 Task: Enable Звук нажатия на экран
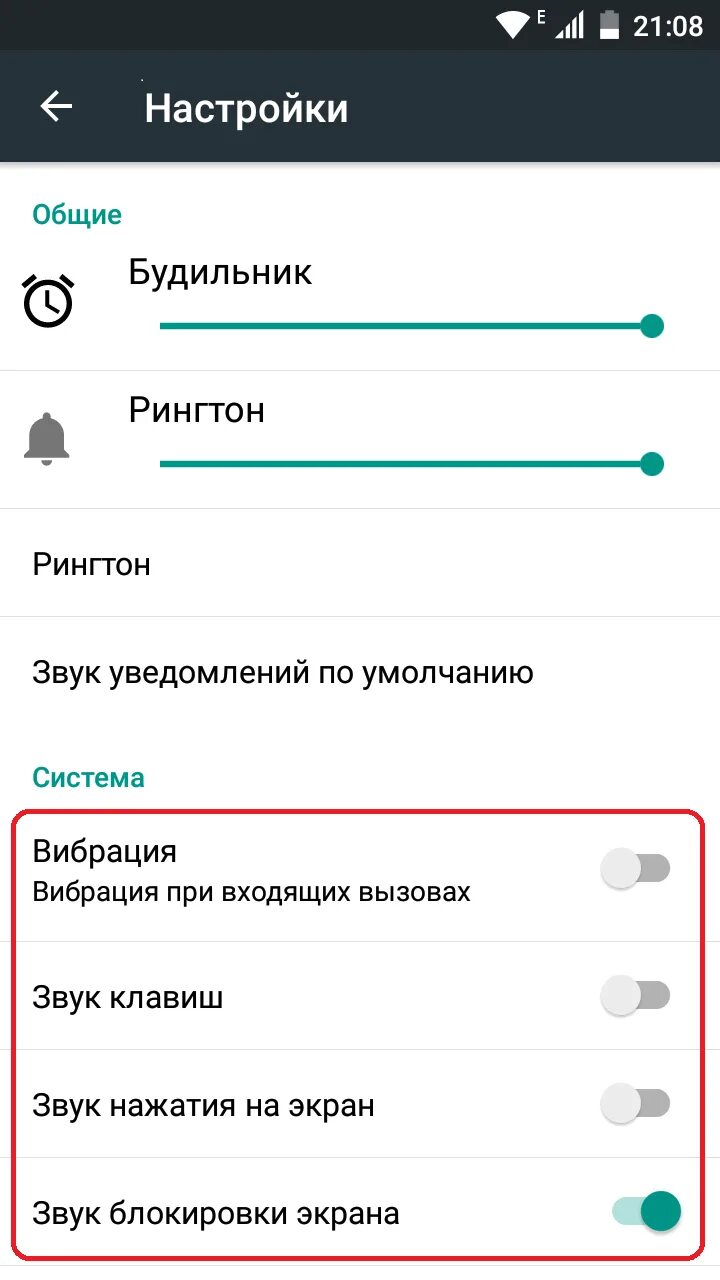635,1104
